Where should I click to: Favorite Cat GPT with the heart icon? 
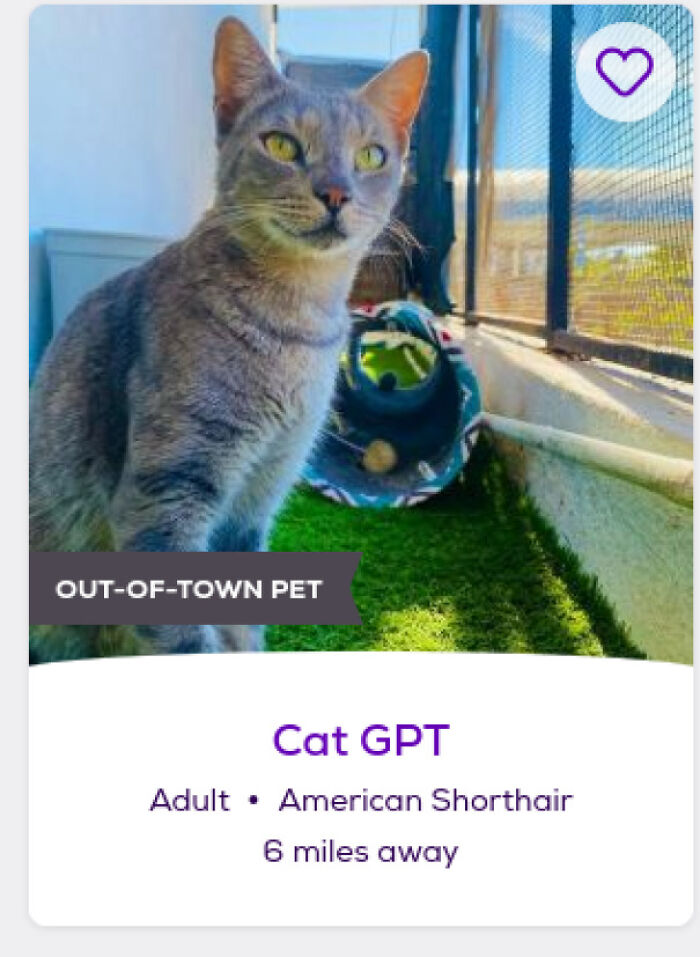point(625,71)
